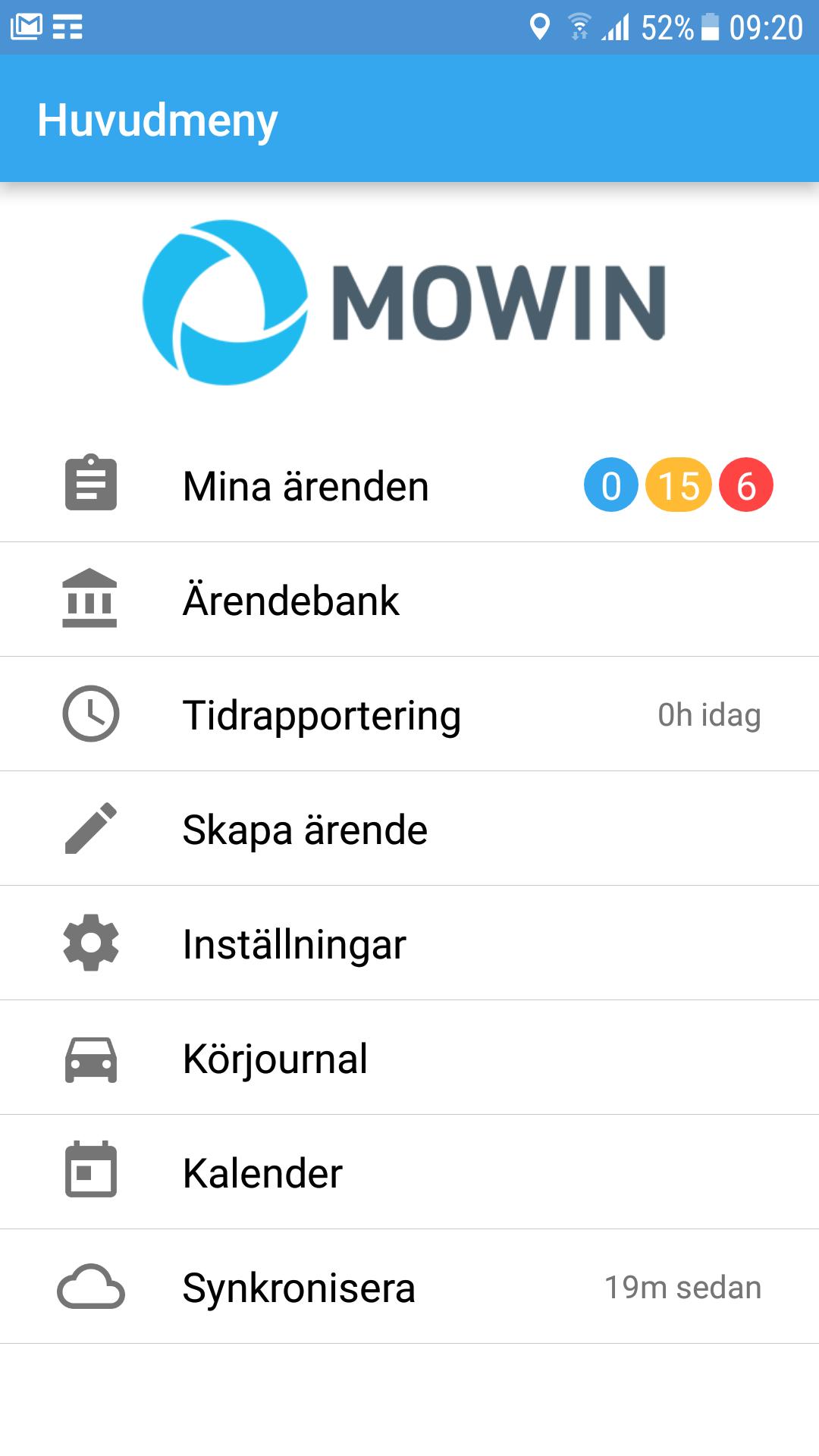This screenshot has width=819, height=1456.
Task: Click the Ärendebank bank icon
Action: coord(91,601)
